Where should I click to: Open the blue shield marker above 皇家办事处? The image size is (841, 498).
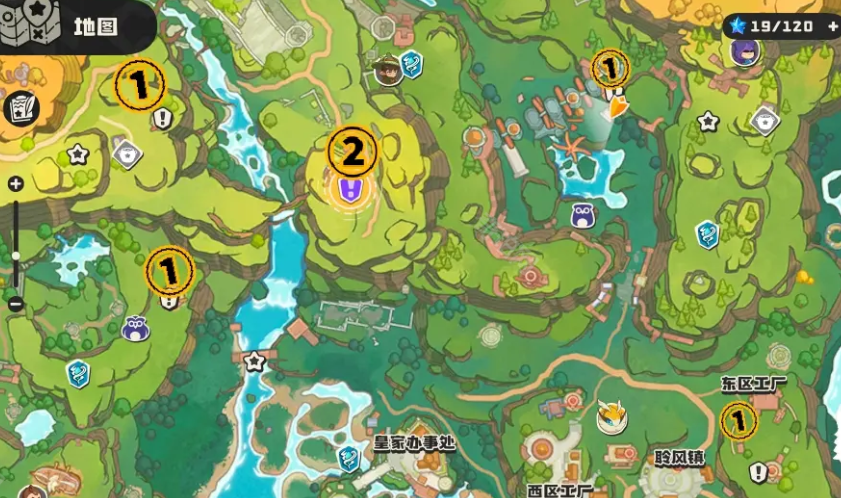point(348,458)
